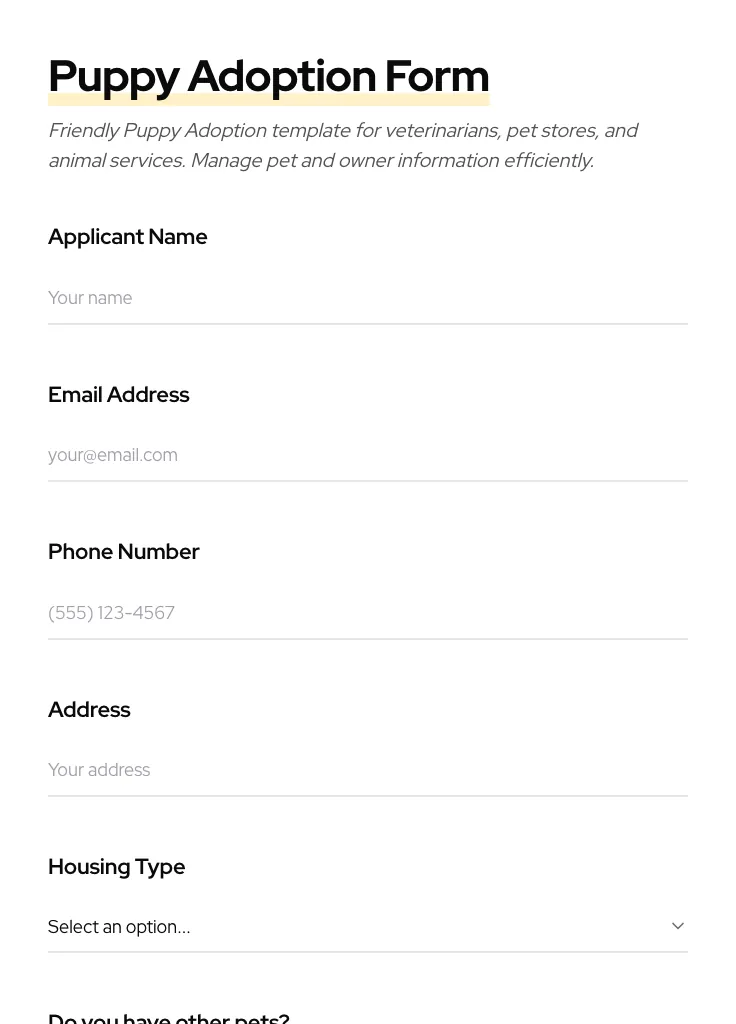Select the Phone Number field
The image size is (736, 1024).
click(x=367, y=613)
